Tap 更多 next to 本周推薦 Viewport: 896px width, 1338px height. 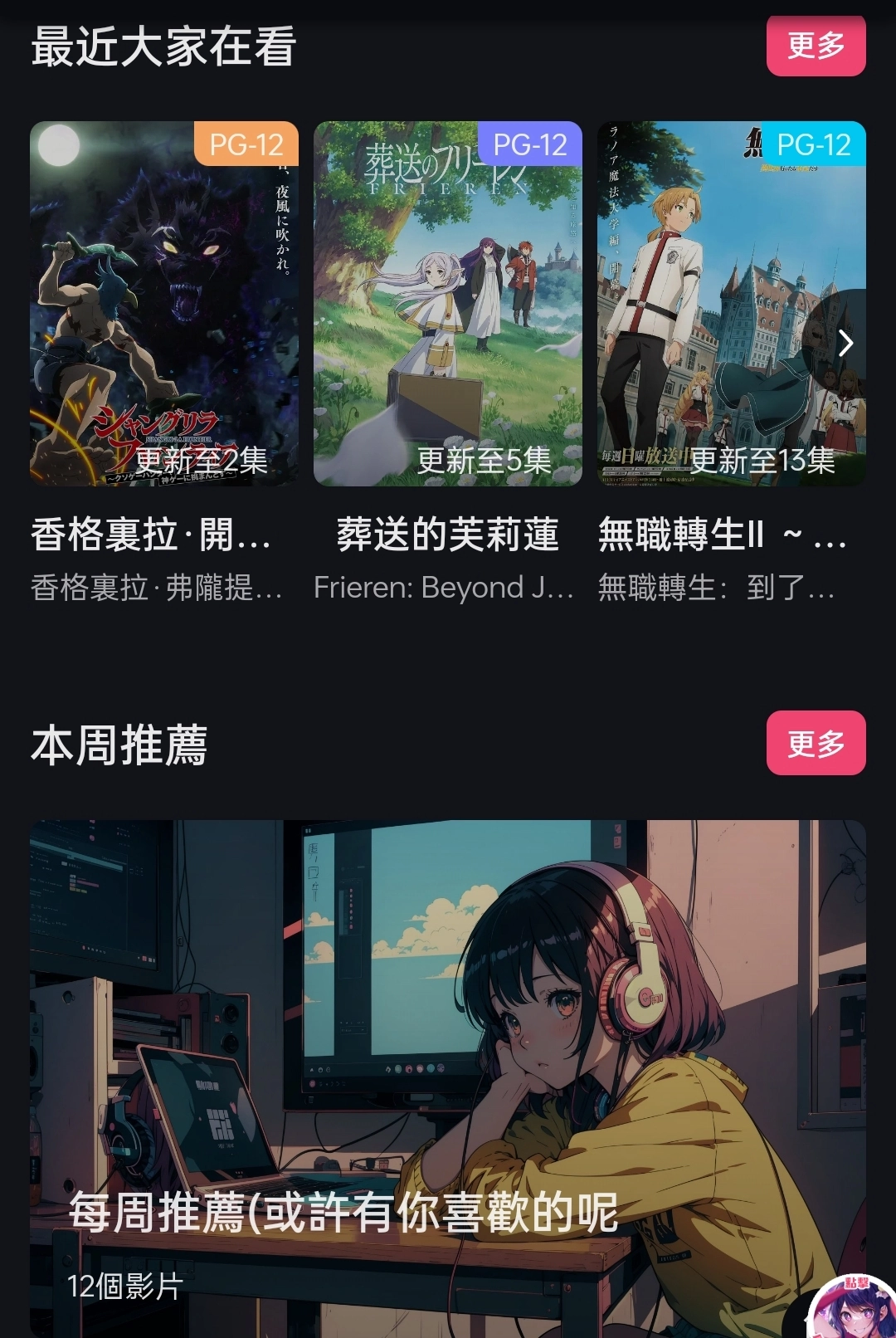[816, 743]
